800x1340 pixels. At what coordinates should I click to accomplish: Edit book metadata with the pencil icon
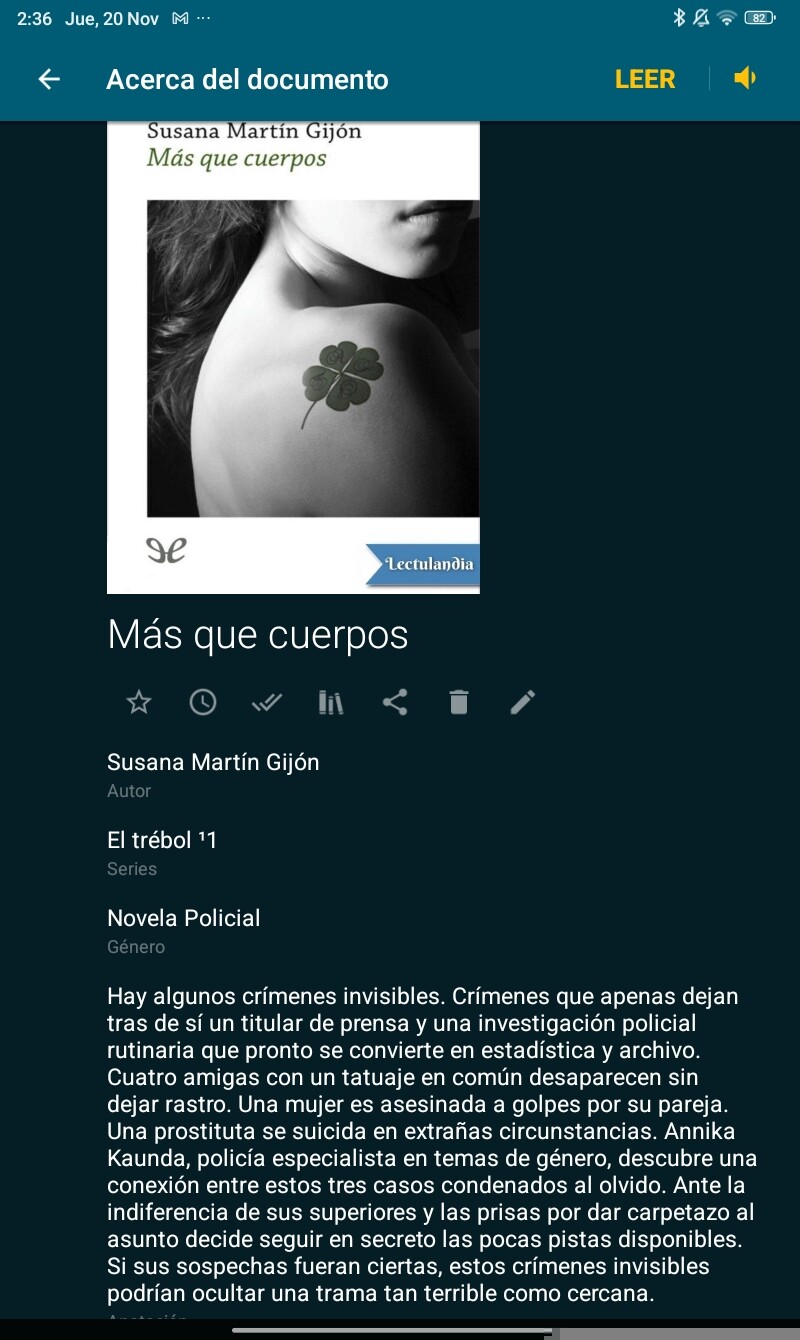click(523, 703)
